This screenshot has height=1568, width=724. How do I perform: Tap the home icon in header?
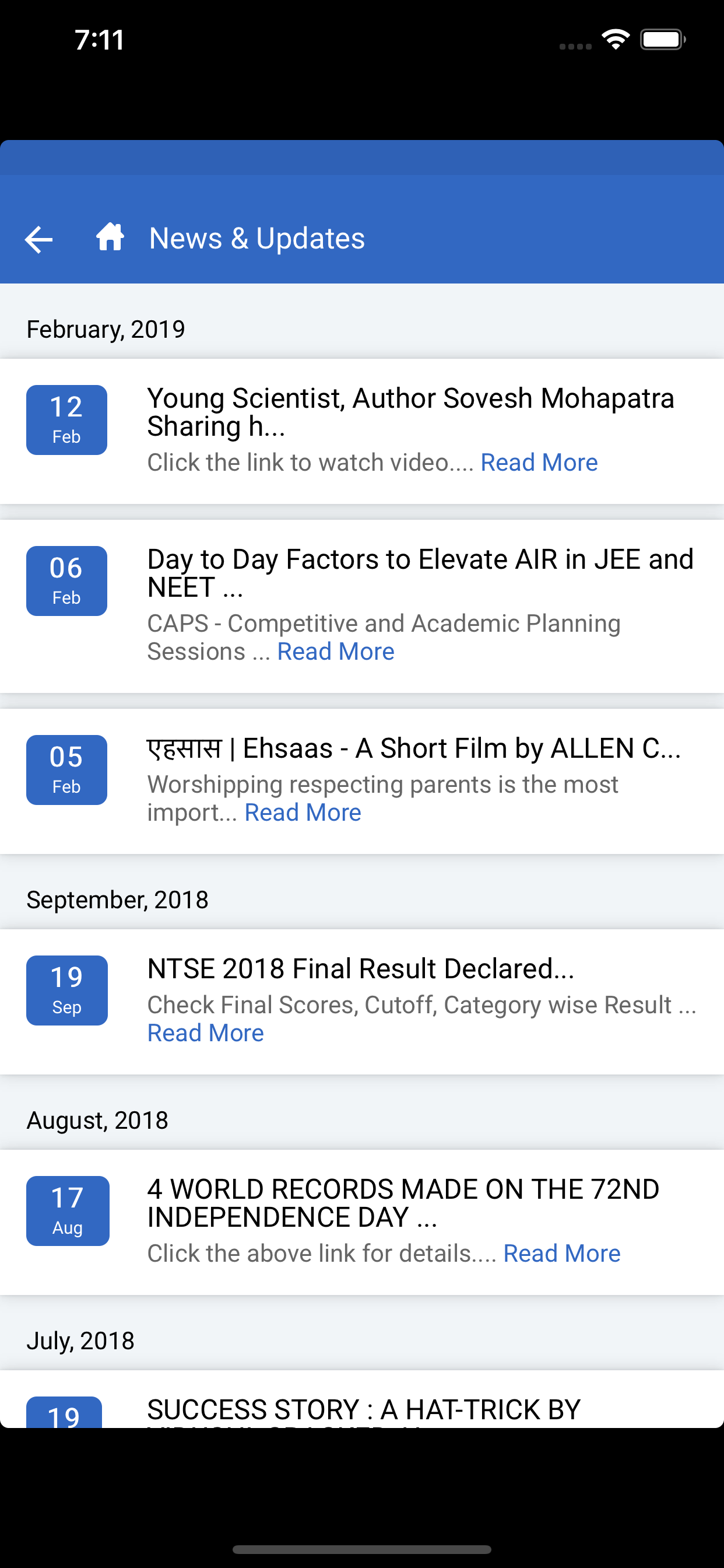click(x=110, y=237)
